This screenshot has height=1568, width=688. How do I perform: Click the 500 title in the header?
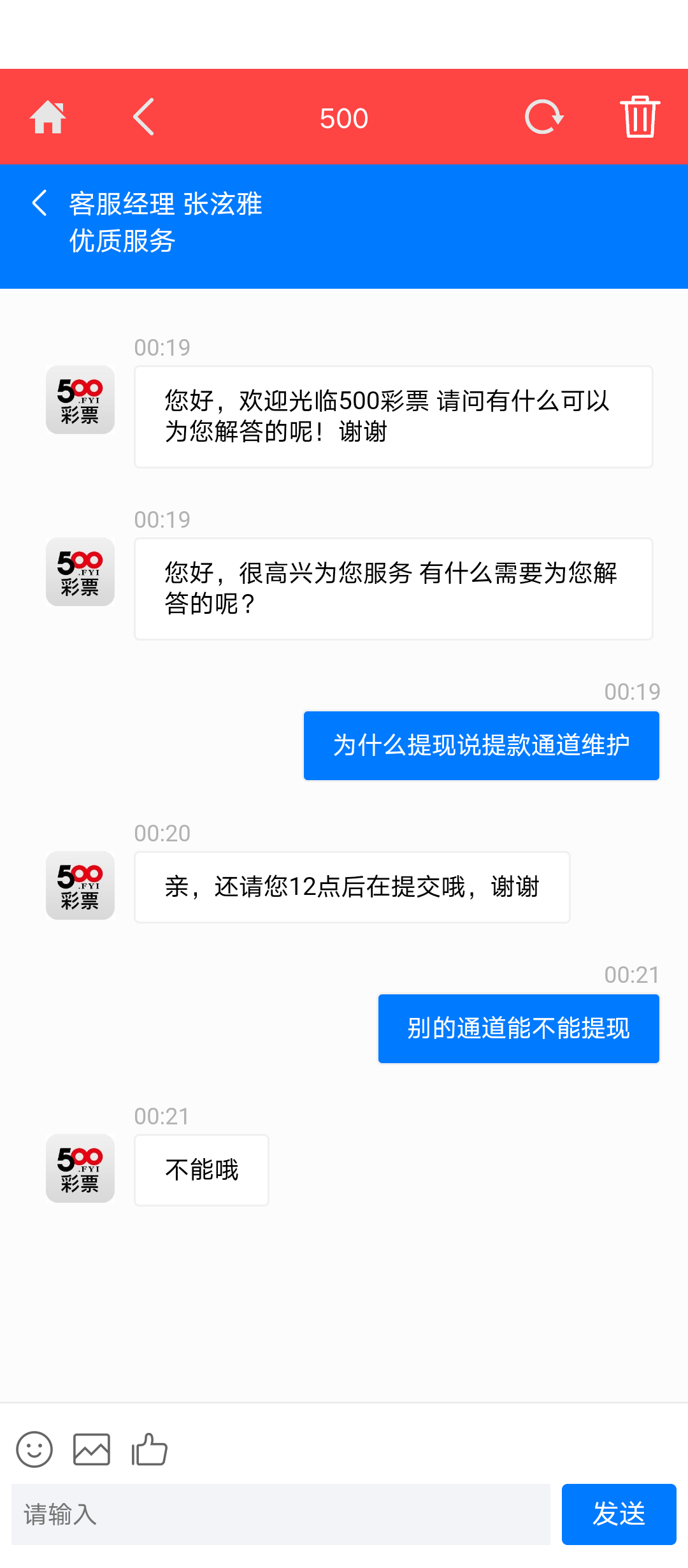[344, 117]
